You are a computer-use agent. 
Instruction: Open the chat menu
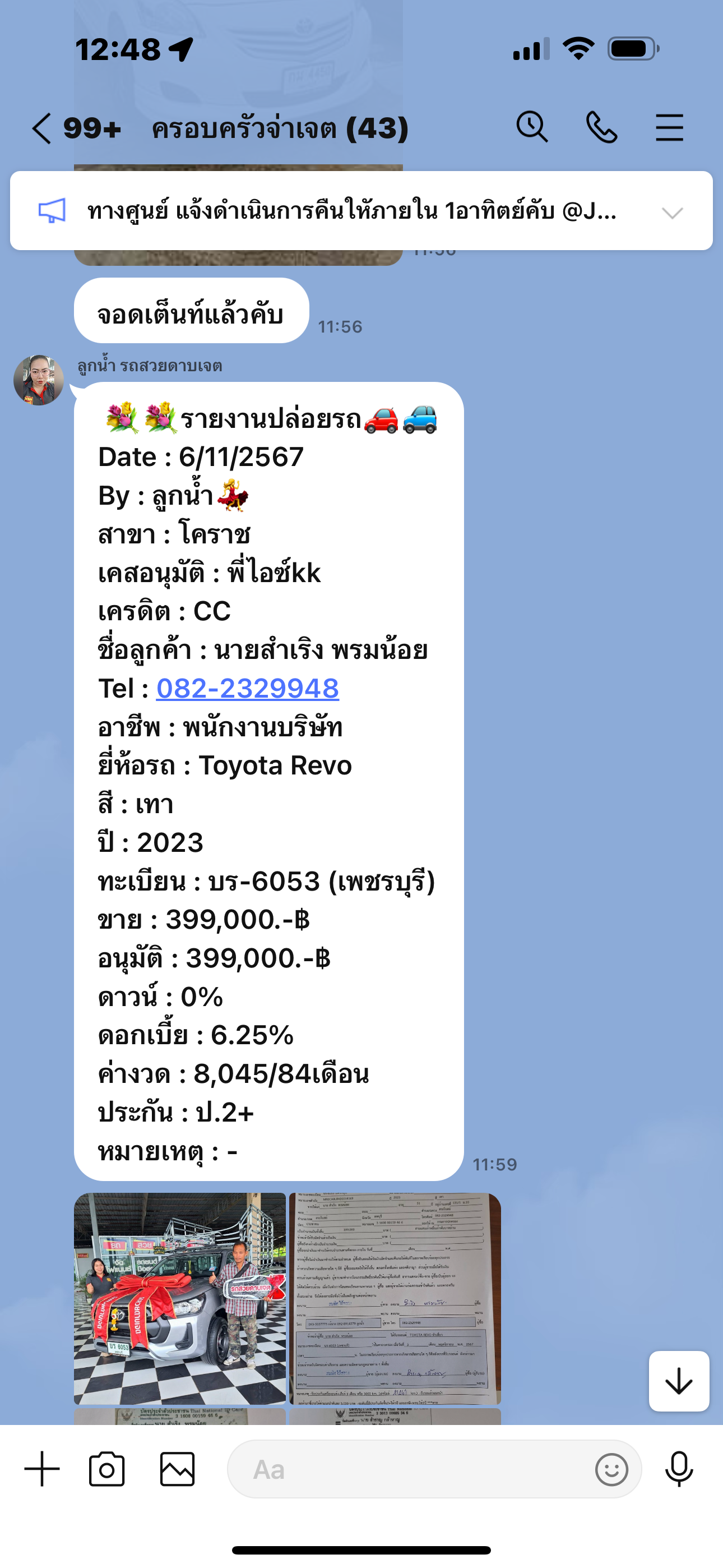(669, 127)
